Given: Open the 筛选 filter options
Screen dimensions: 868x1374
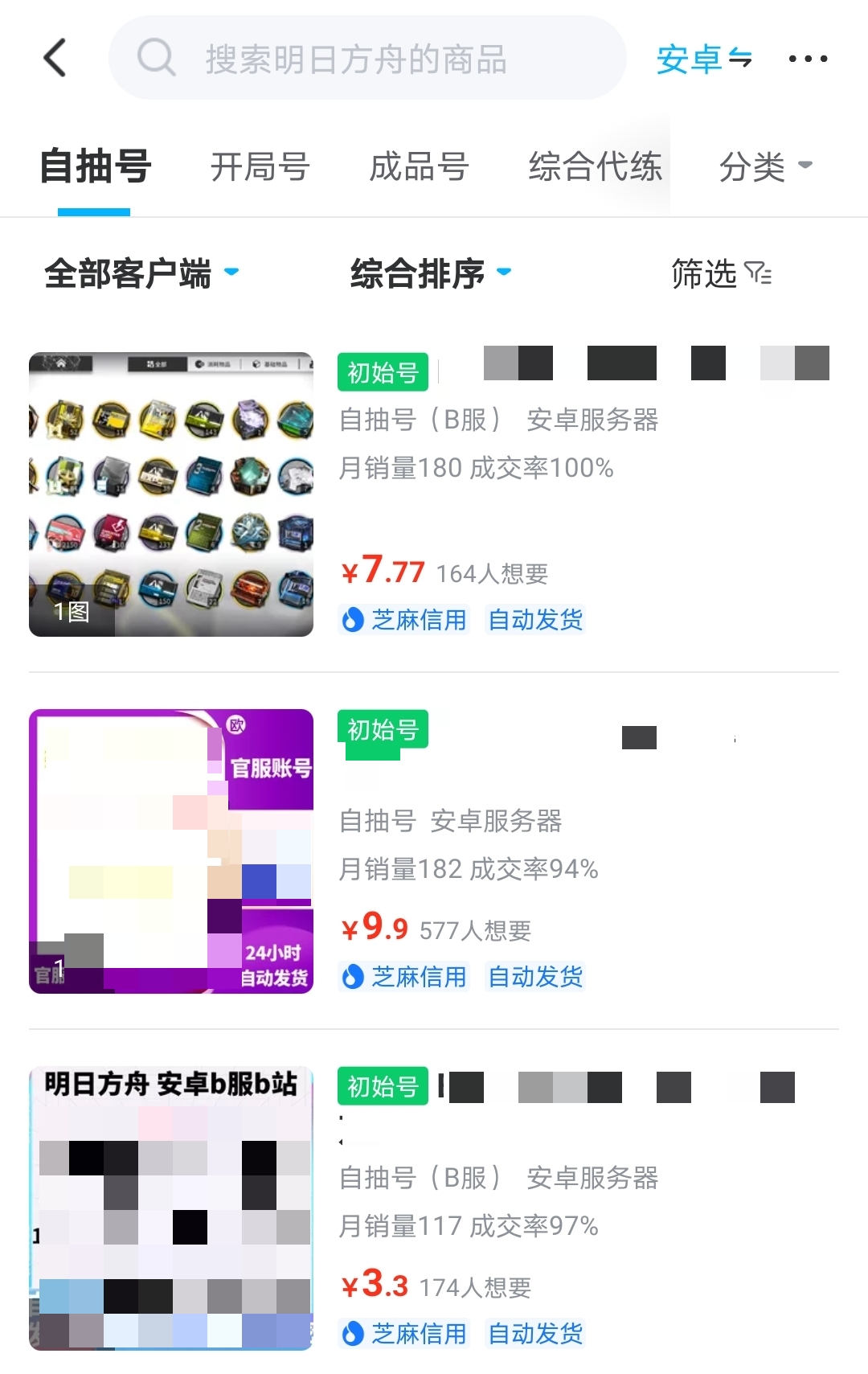Looking at the screenshot, I should pos(721,273).
